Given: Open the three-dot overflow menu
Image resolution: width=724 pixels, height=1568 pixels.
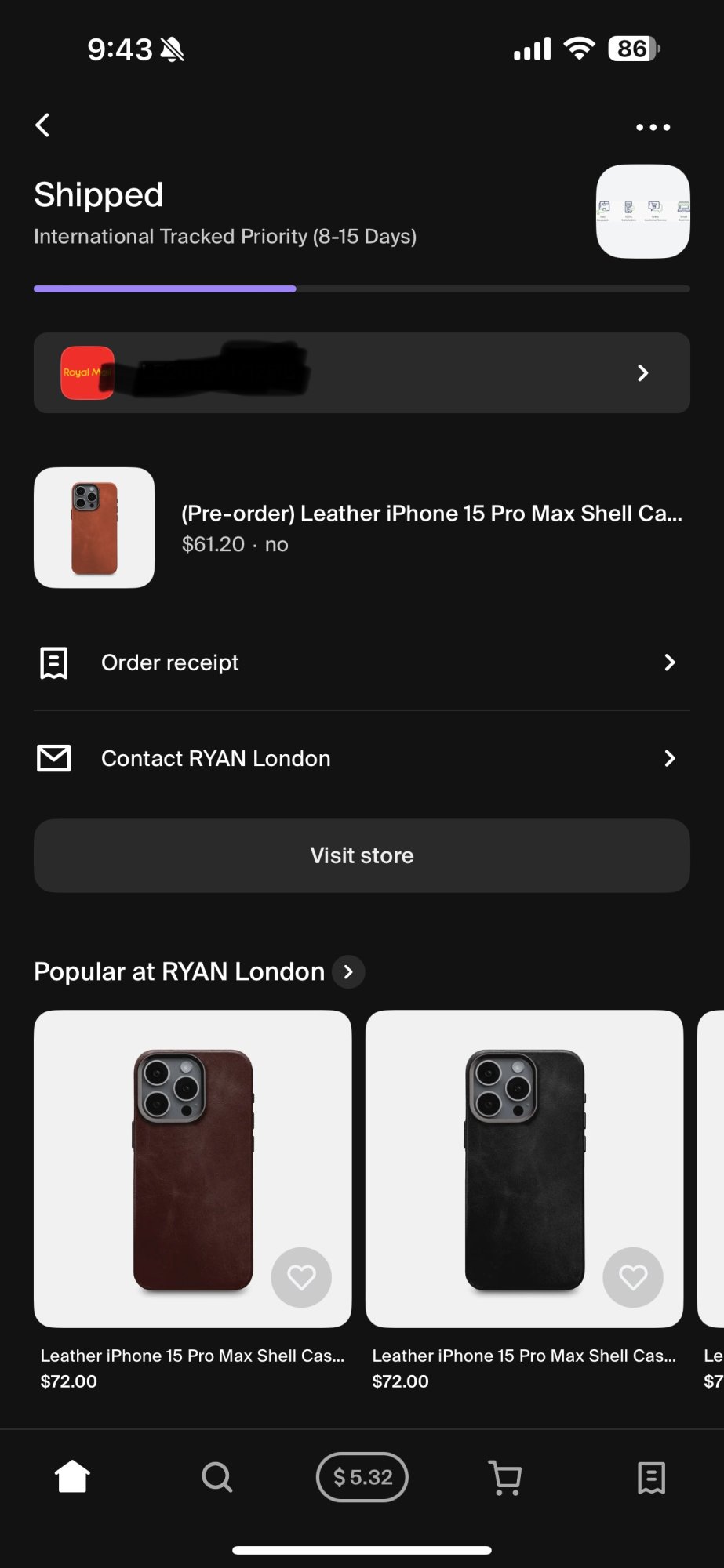Looking at the screenshot, I should 653,127.
